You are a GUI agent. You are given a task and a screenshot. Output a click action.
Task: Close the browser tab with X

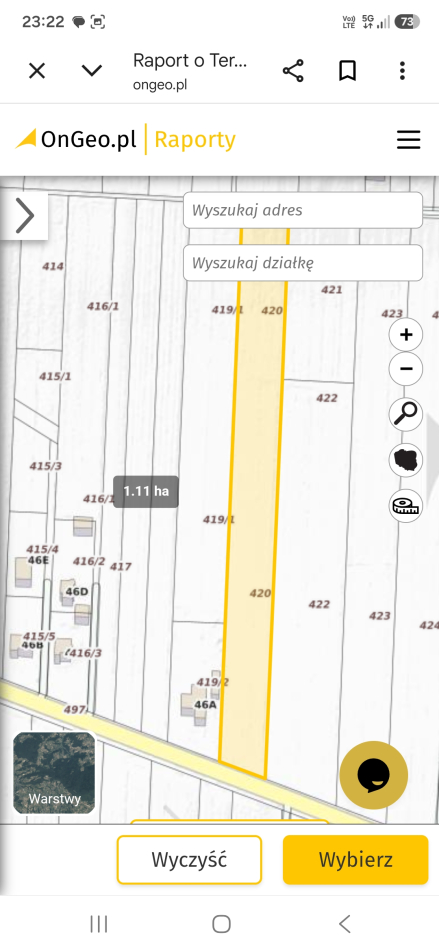37,71
